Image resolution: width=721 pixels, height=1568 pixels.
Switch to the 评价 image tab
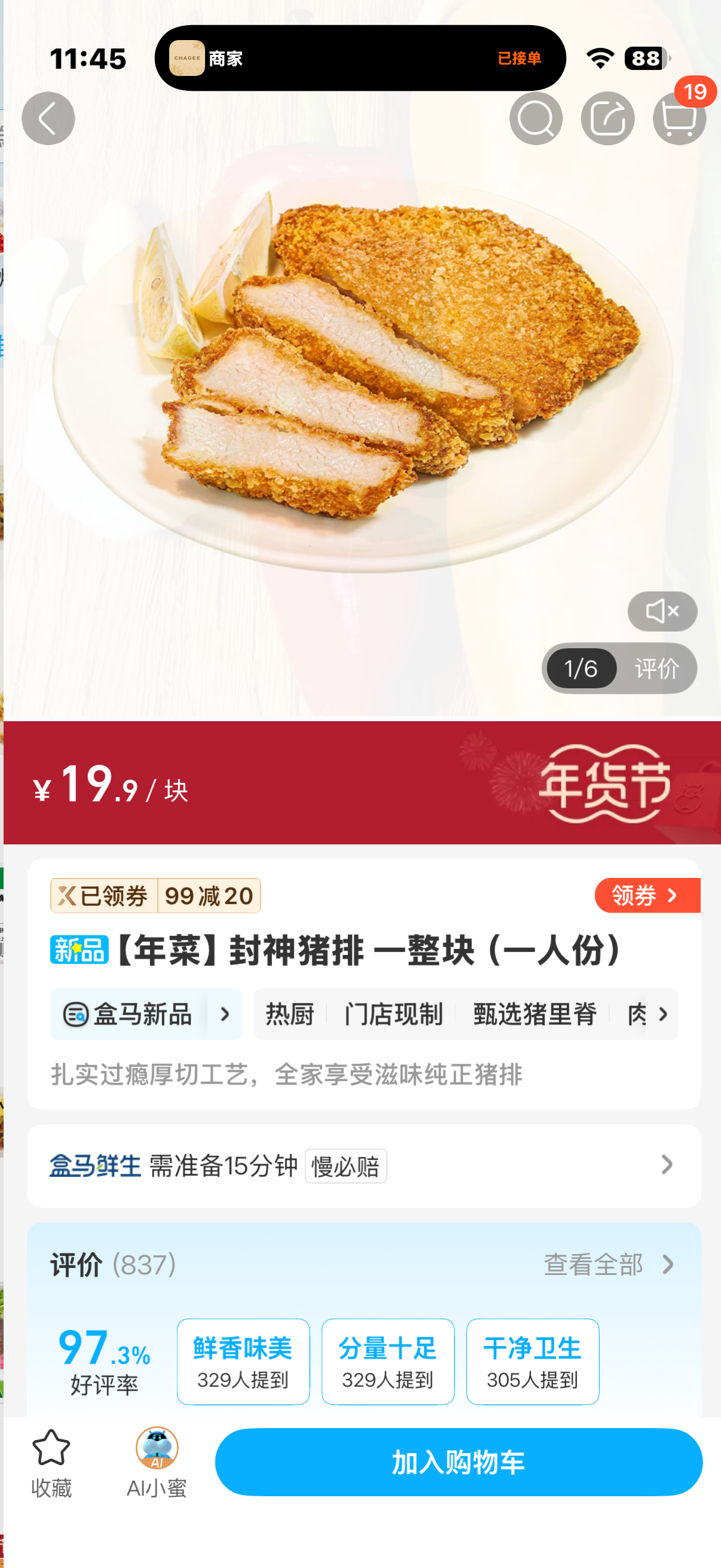pos(656,669)
